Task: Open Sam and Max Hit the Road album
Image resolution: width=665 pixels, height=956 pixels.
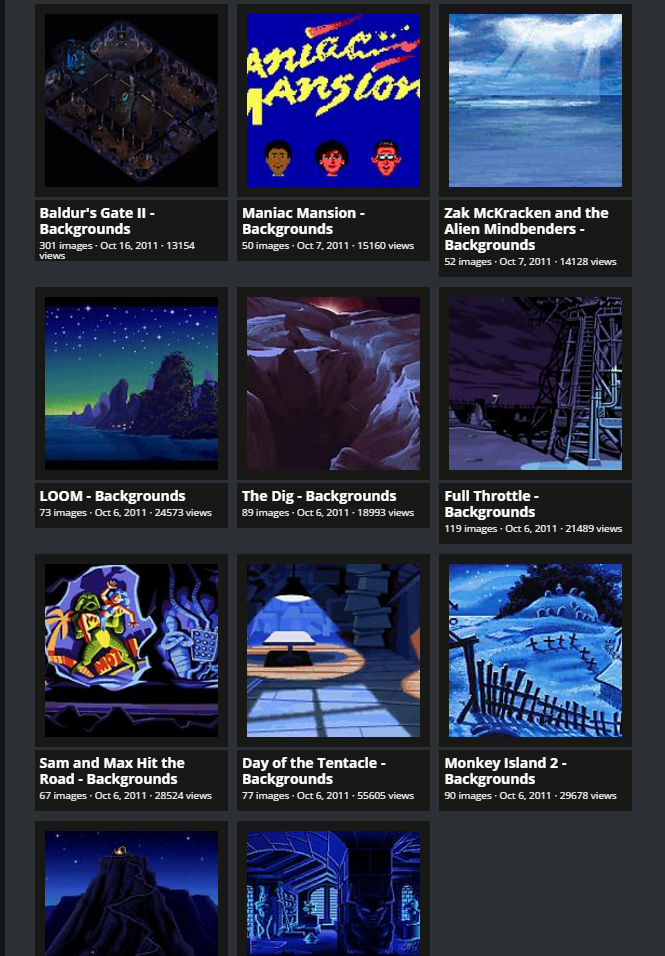Action: tap(131, 650)
